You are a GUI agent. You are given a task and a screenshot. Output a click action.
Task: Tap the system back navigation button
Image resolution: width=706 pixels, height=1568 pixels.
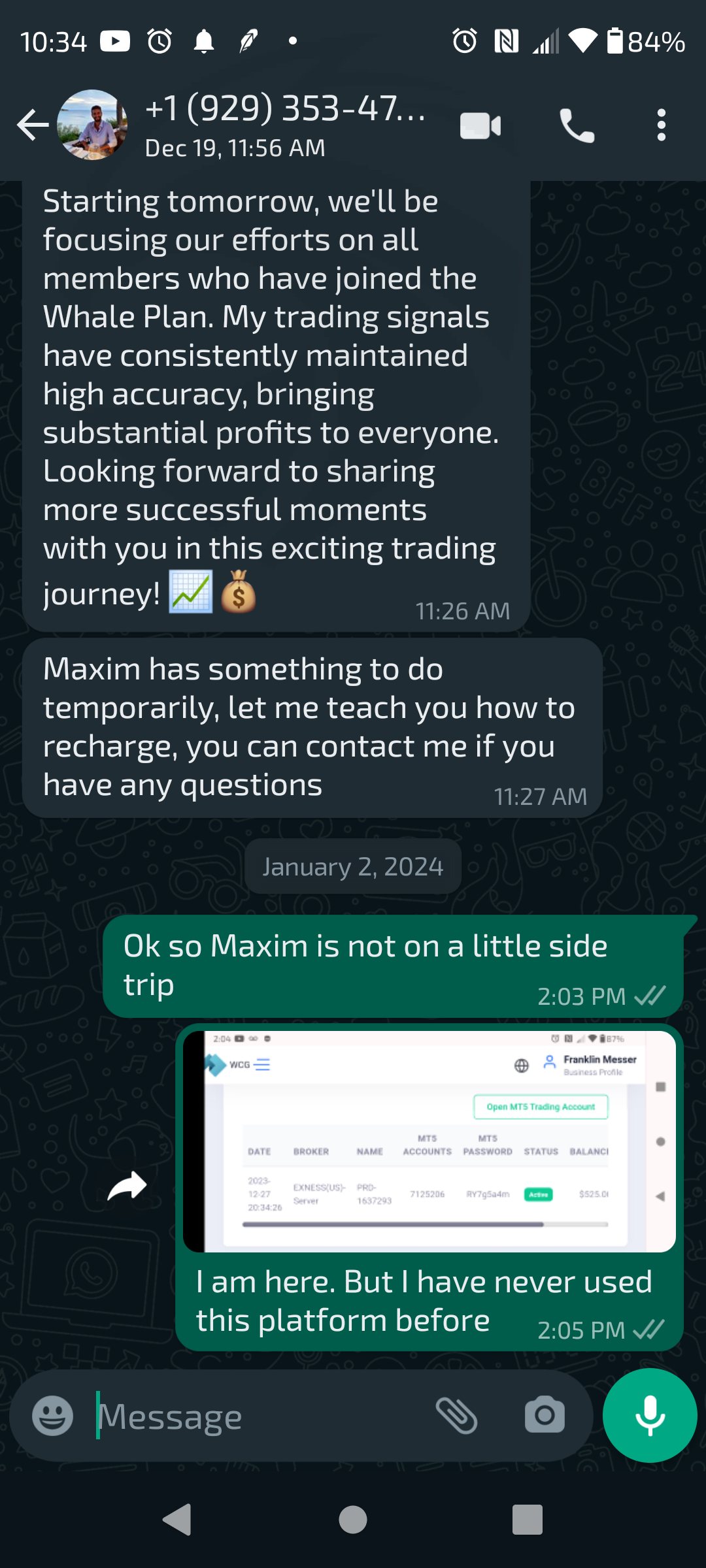(x=176, y=1519)
